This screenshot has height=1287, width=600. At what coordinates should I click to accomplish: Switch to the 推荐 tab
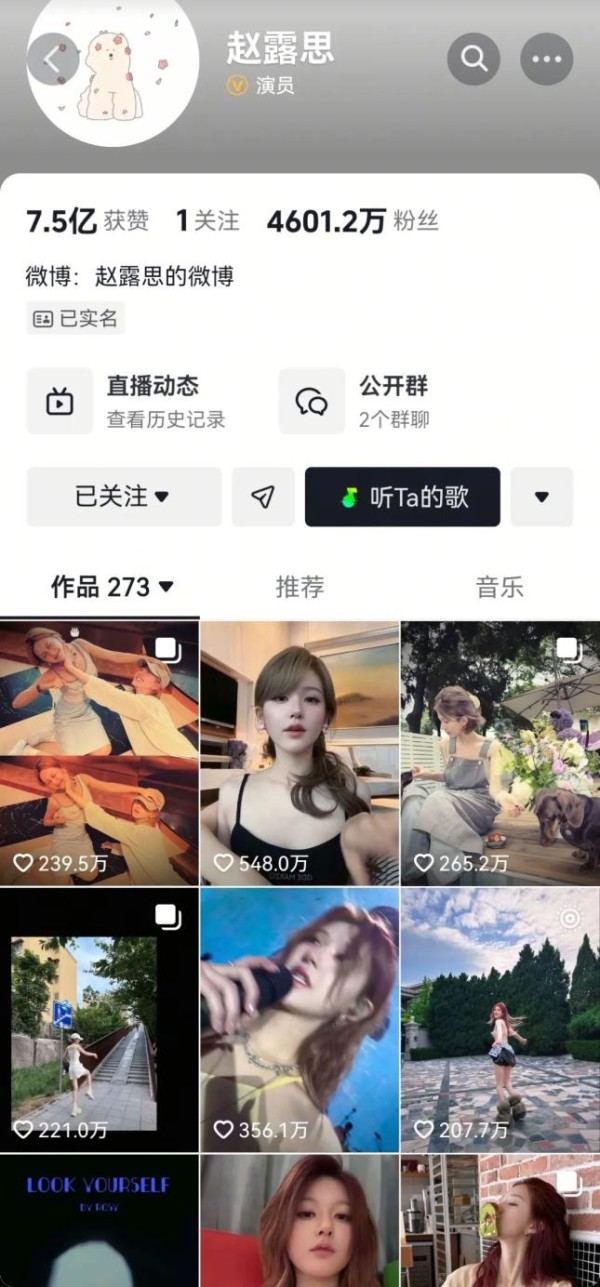[x=300, y=587]
